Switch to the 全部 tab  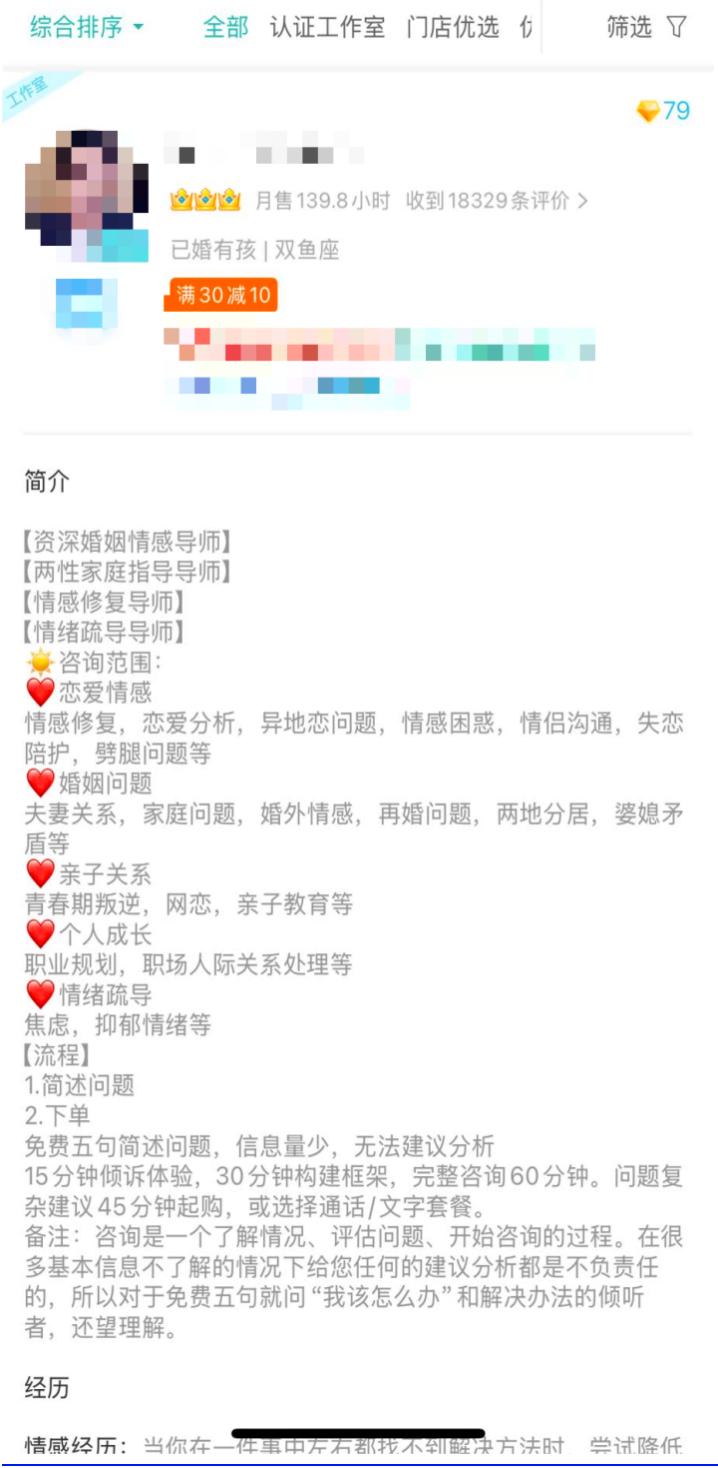pyautogui.click(x=225, y=27)
